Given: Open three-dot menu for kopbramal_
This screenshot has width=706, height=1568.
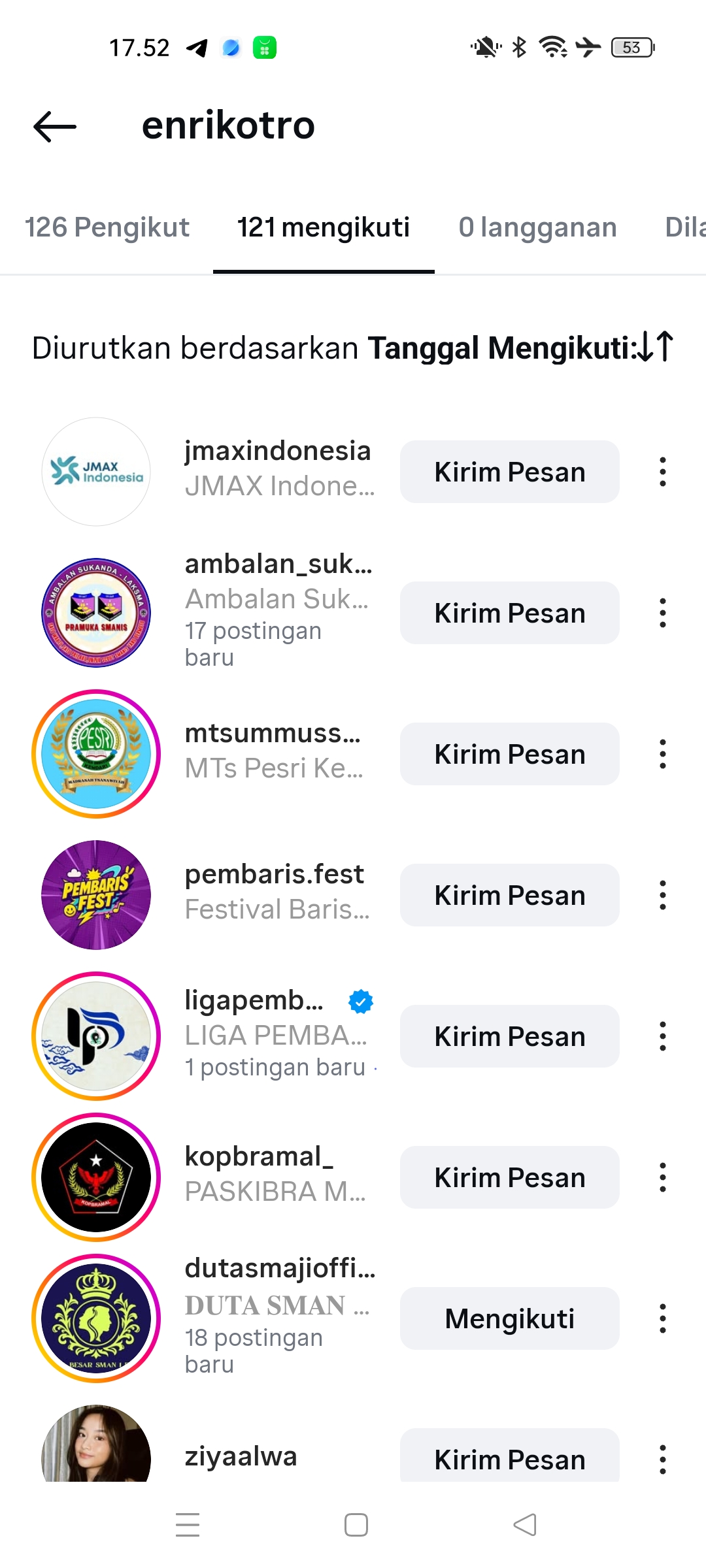Looking at the screenshot, I should coord(663,1177).
